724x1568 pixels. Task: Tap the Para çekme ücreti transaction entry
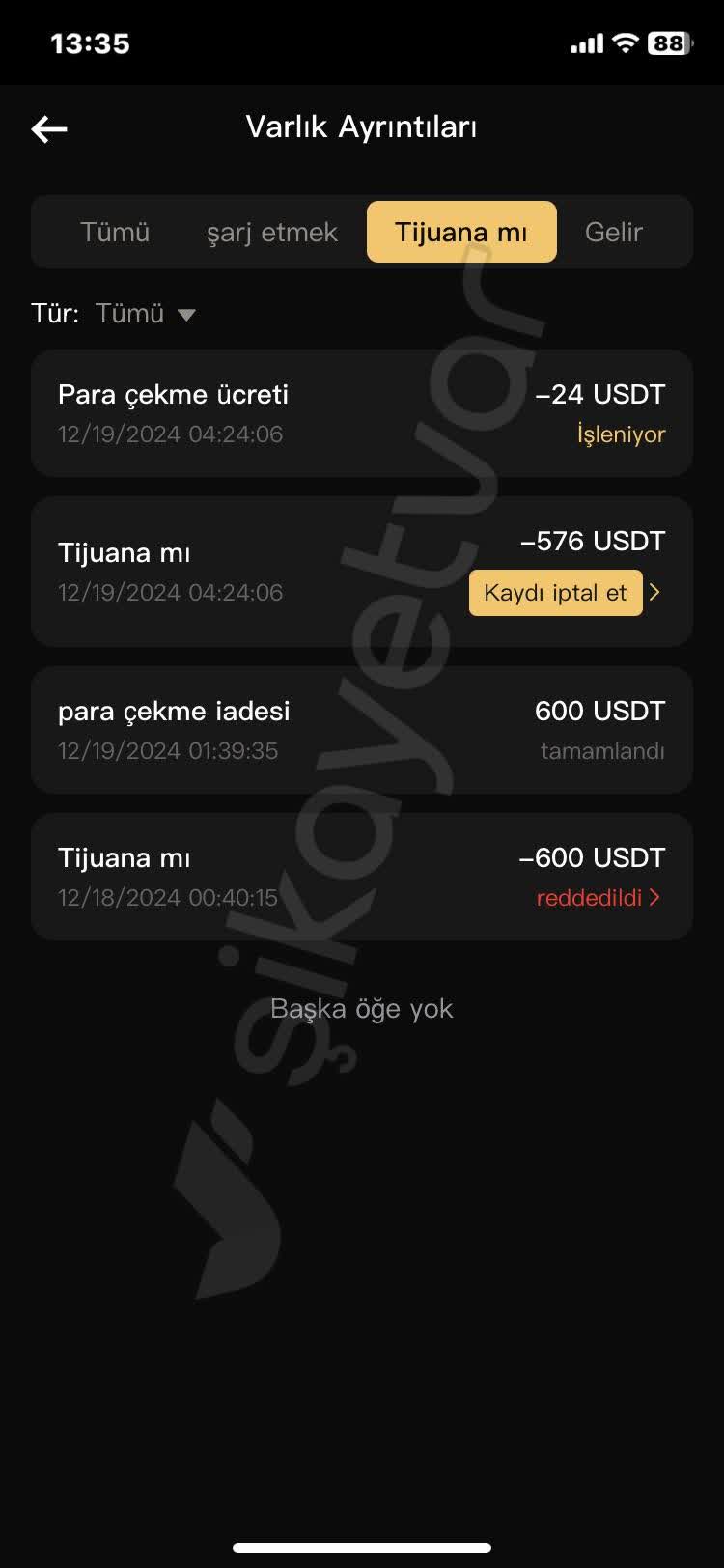click(362, 413)
